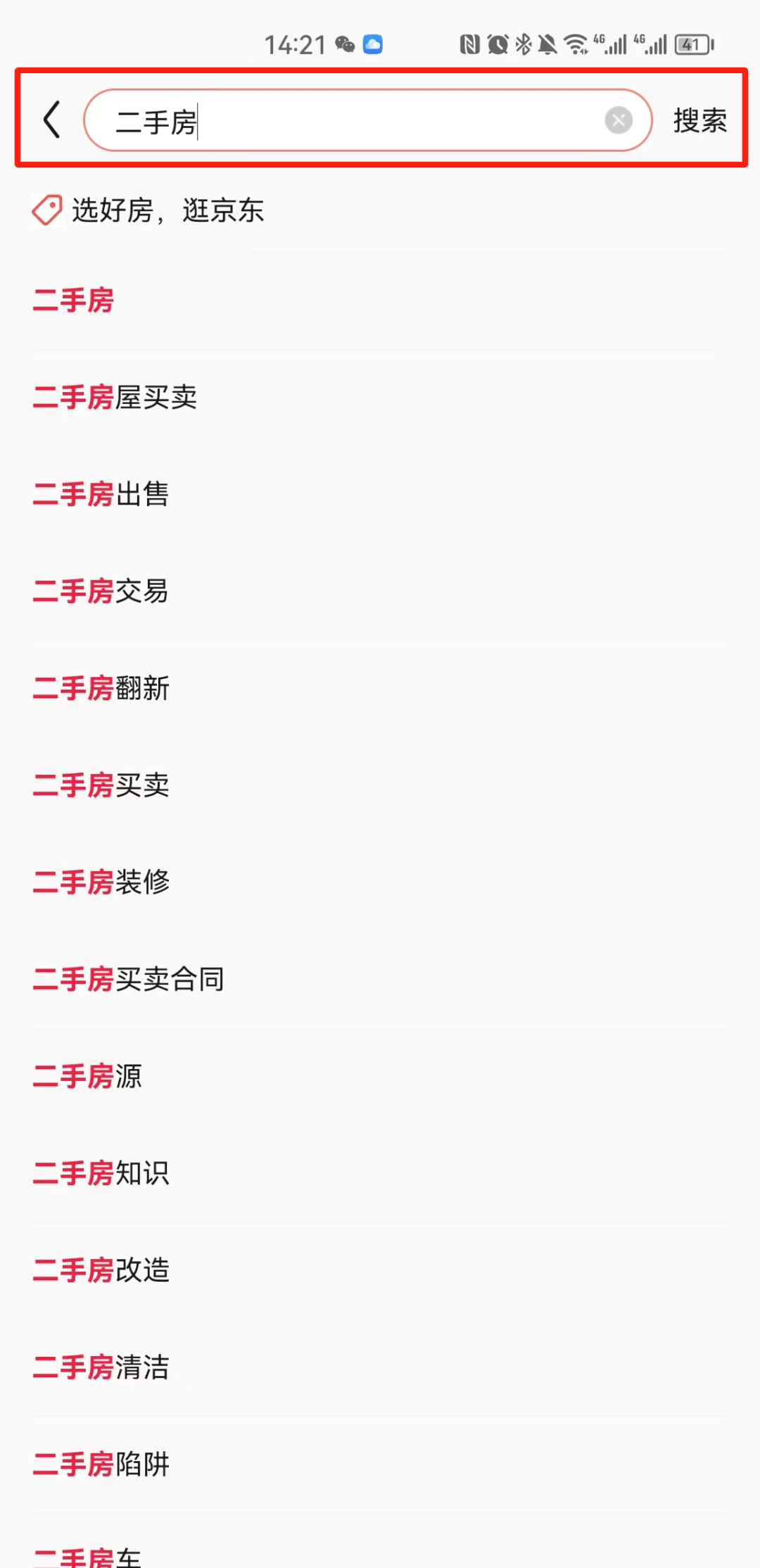This screenshot has height=1568, width=760.
Task: Tap the 二手房源 suggestion
Action: [x=380, y=1077]
